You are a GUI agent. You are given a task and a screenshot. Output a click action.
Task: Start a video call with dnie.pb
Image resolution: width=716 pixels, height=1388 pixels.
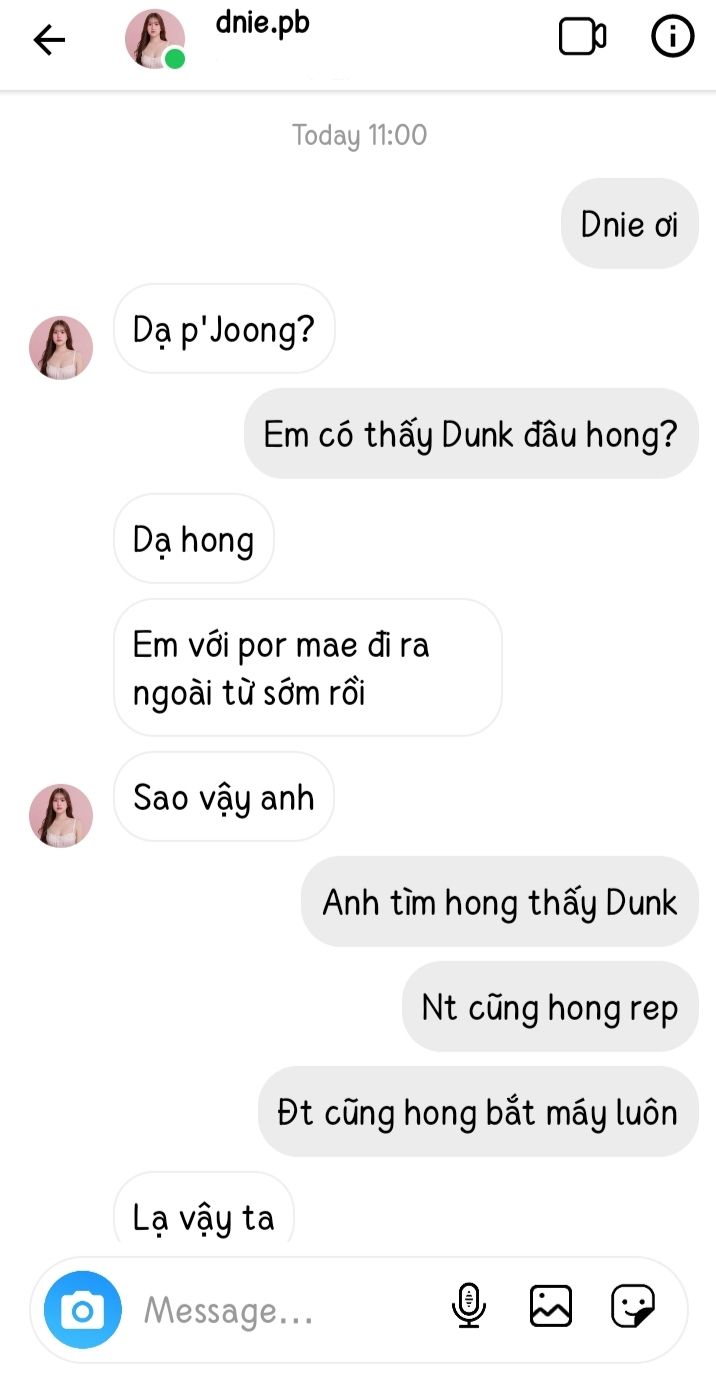pyautogui.click(x=582, y=38)
